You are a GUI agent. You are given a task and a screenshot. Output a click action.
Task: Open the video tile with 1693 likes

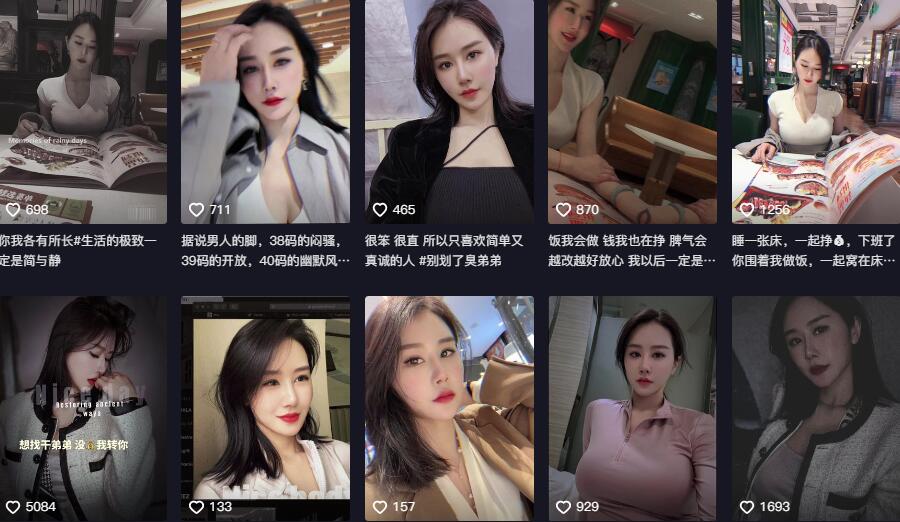(815, 405)
